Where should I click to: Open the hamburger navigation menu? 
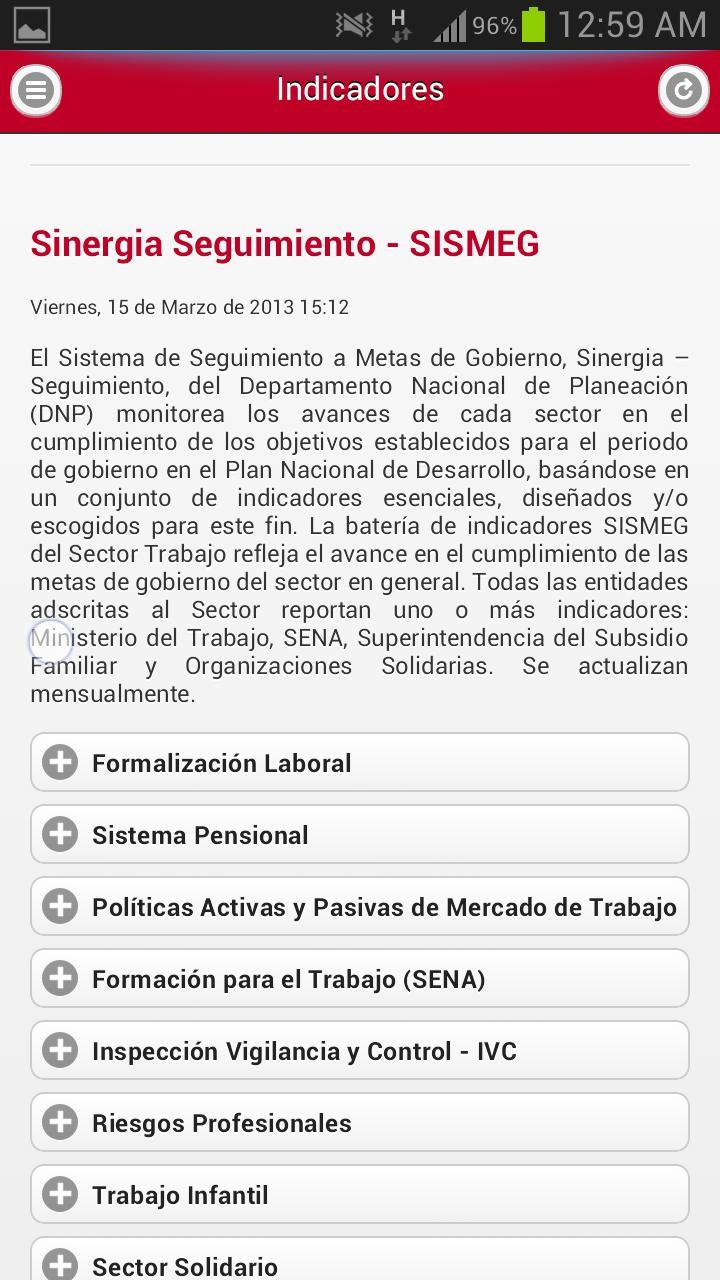(x=36, y=90)
